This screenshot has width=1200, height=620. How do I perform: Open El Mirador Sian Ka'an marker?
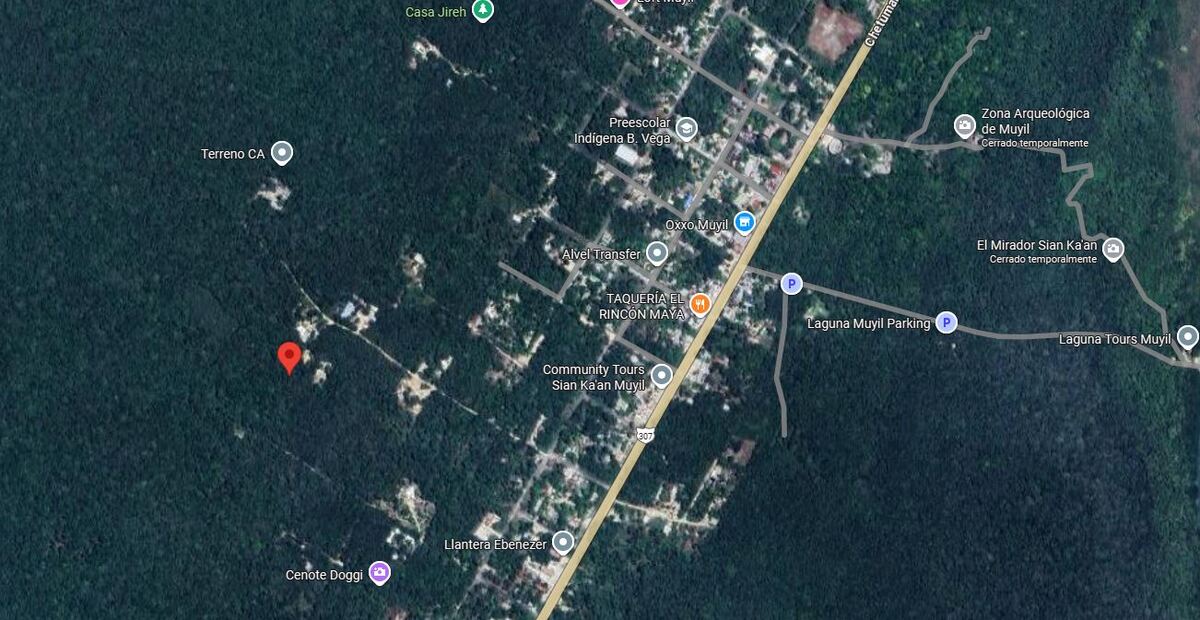1113,249
